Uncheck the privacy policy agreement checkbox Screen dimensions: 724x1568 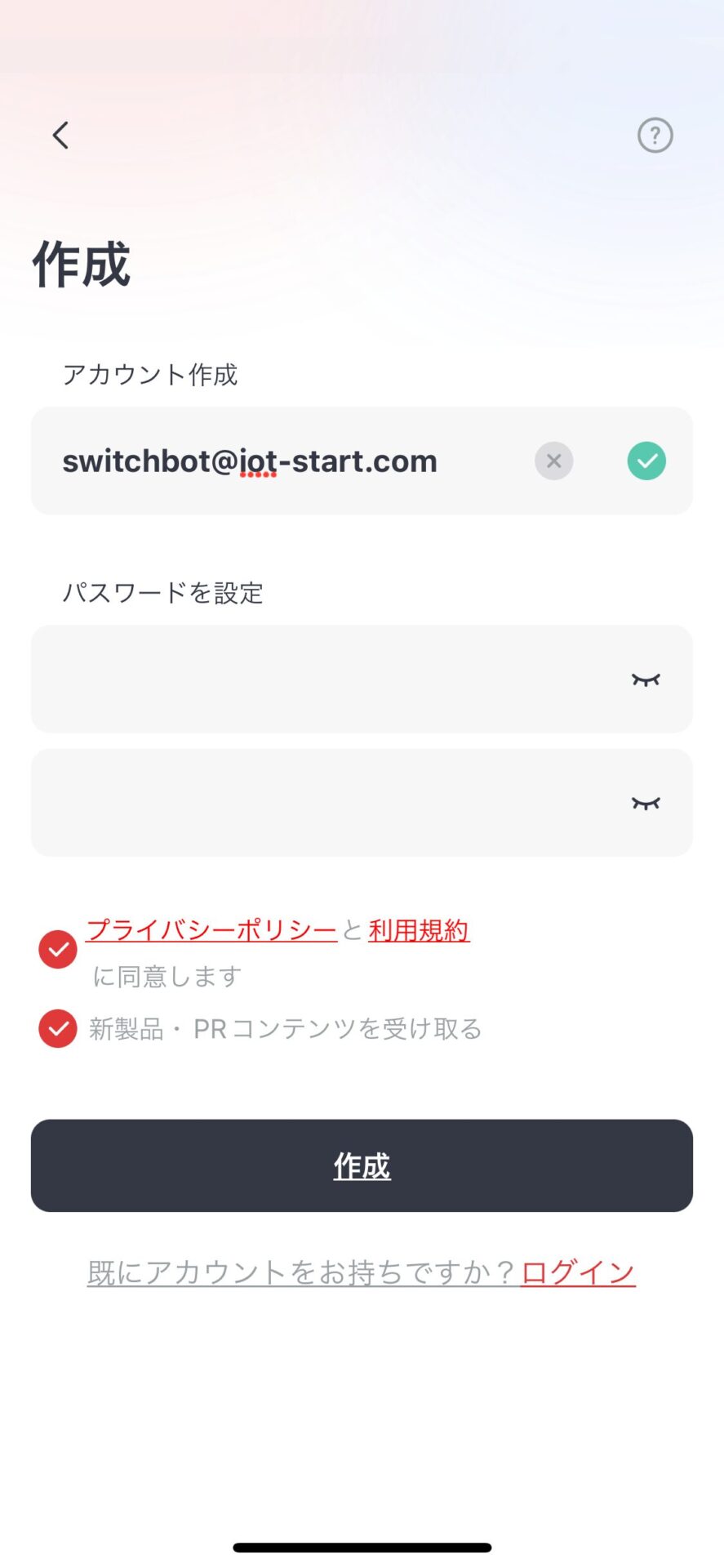tap(58, 949)
